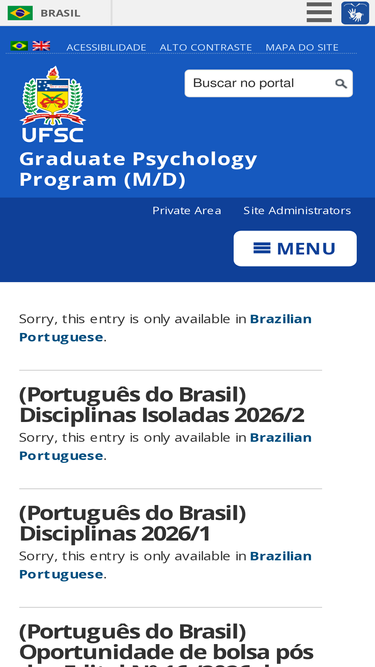Image resolution: width=375 pixels, height=667 pixels.
Task: Open the VLibras sign language widget
Action: (x=355, y=13)
